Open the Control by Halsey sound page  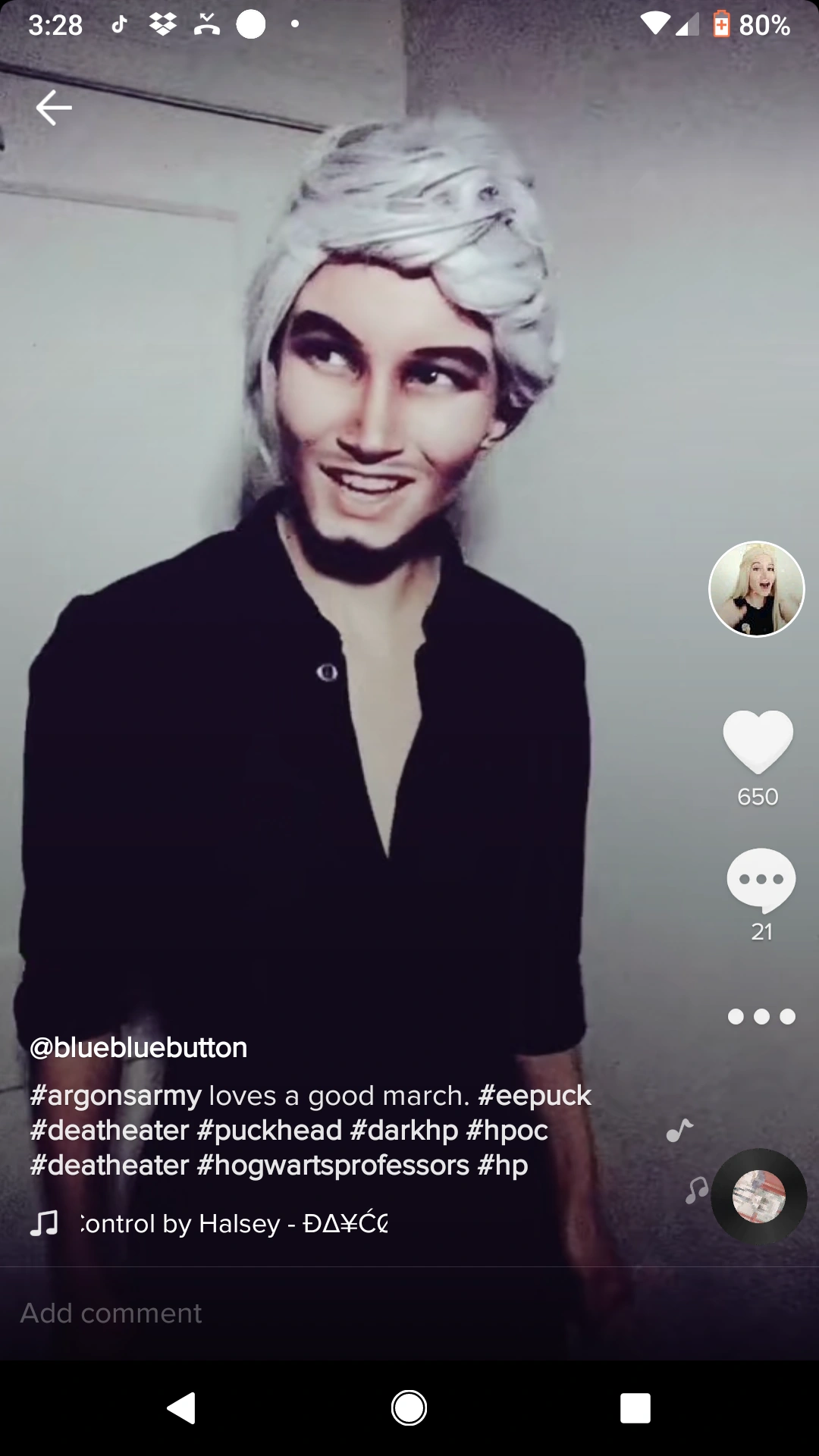pos(227,1222)
